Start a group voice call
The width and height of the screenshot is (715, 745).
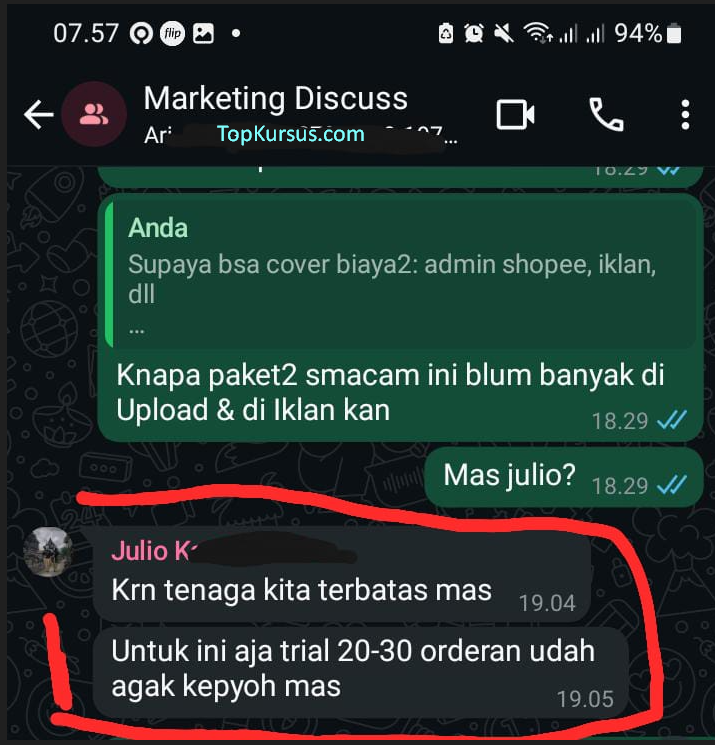pyautogui.click(x=606, y=115)
